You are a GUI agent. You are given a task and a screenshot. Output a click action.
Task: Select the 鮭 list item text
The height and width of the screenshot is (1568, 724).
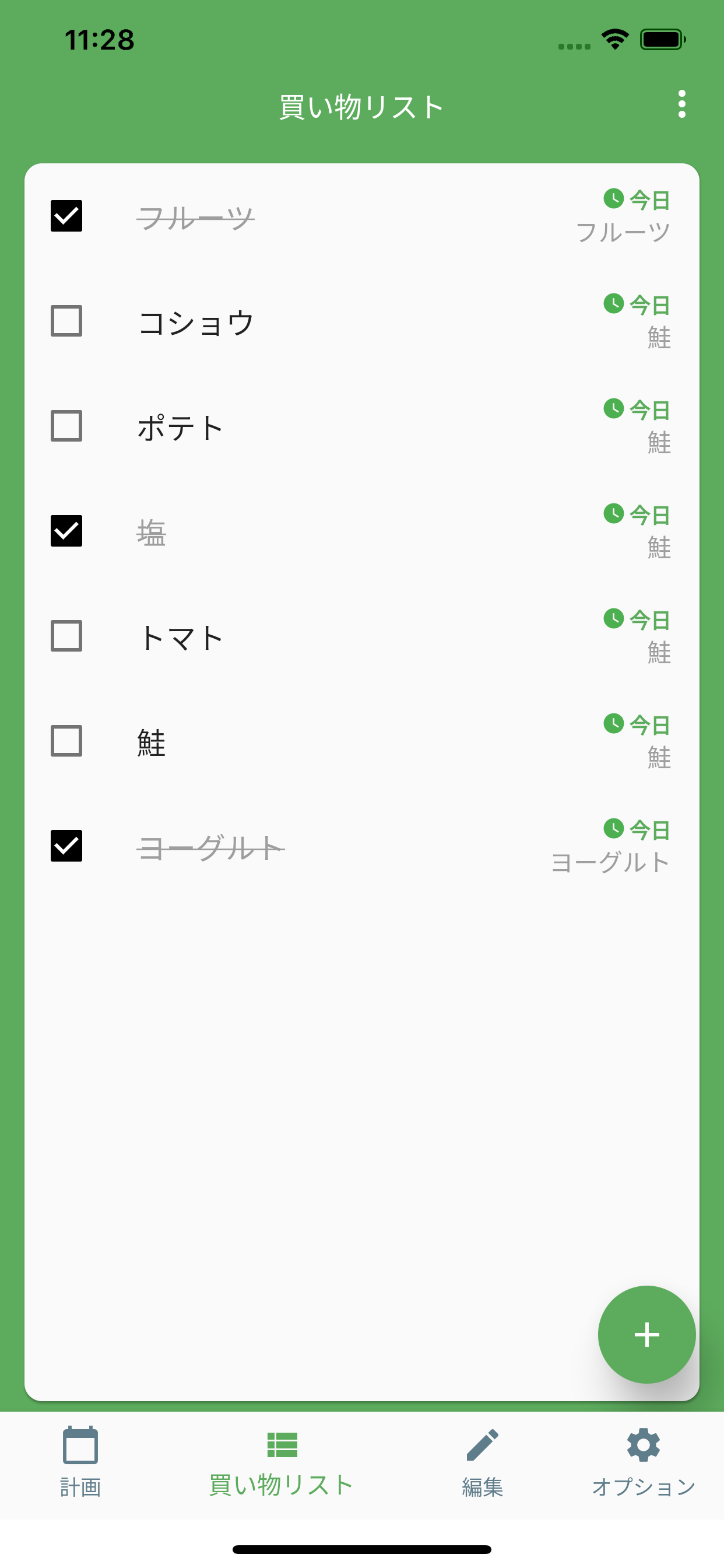152,741
